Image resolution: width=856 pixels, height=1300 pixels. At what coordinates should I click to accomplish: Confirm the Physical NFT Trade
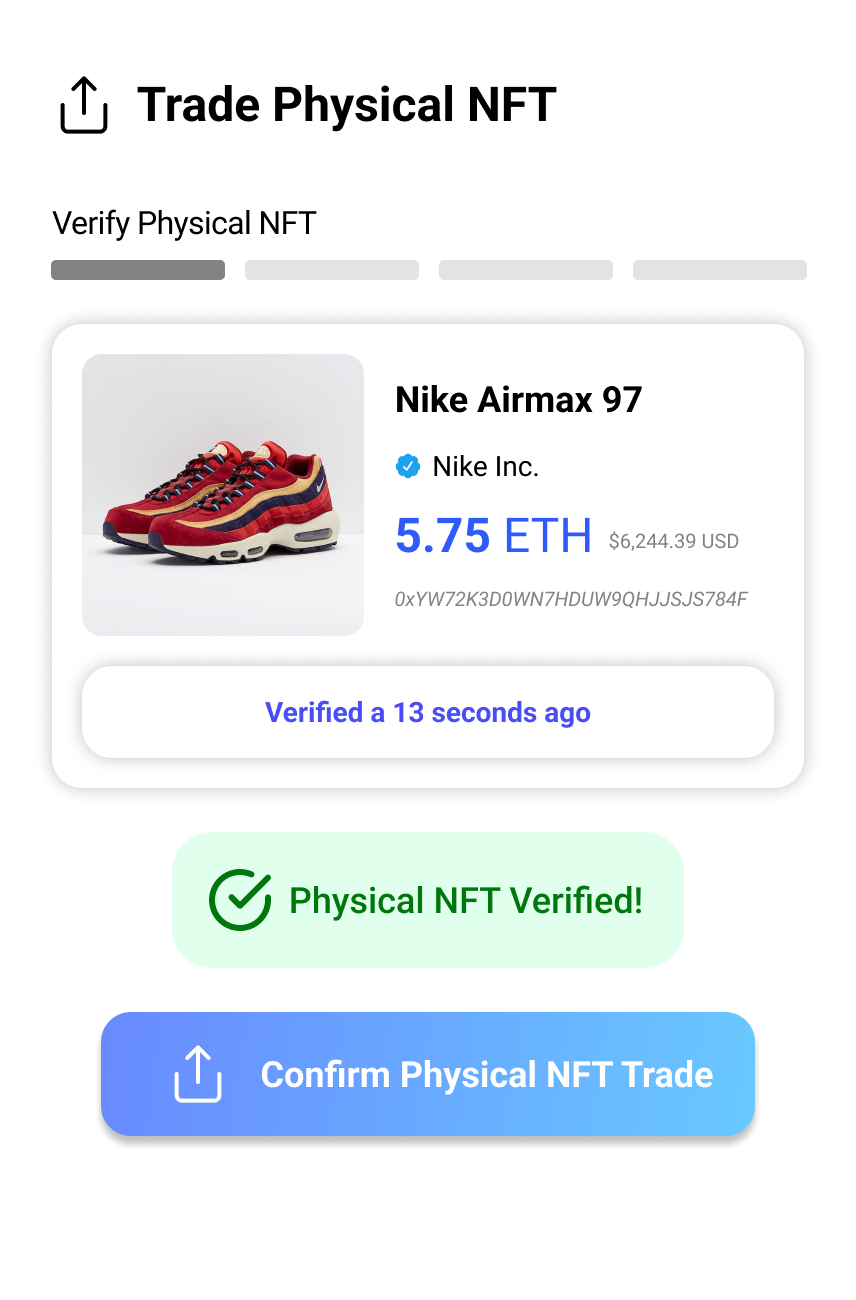pos(428,1074)
